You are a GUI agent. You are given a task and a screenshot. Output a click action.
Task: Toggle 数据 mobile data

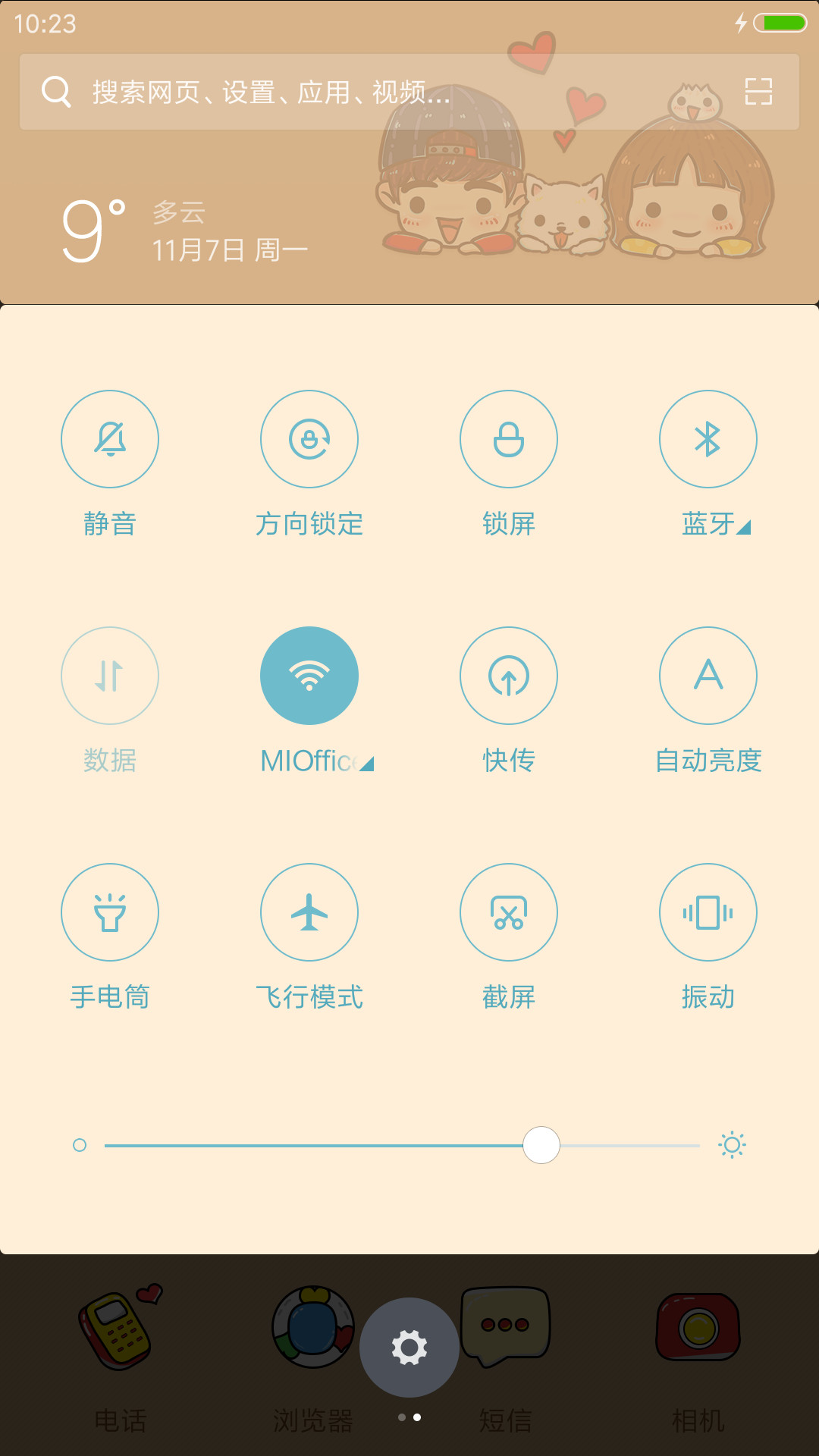coord(110,676)
